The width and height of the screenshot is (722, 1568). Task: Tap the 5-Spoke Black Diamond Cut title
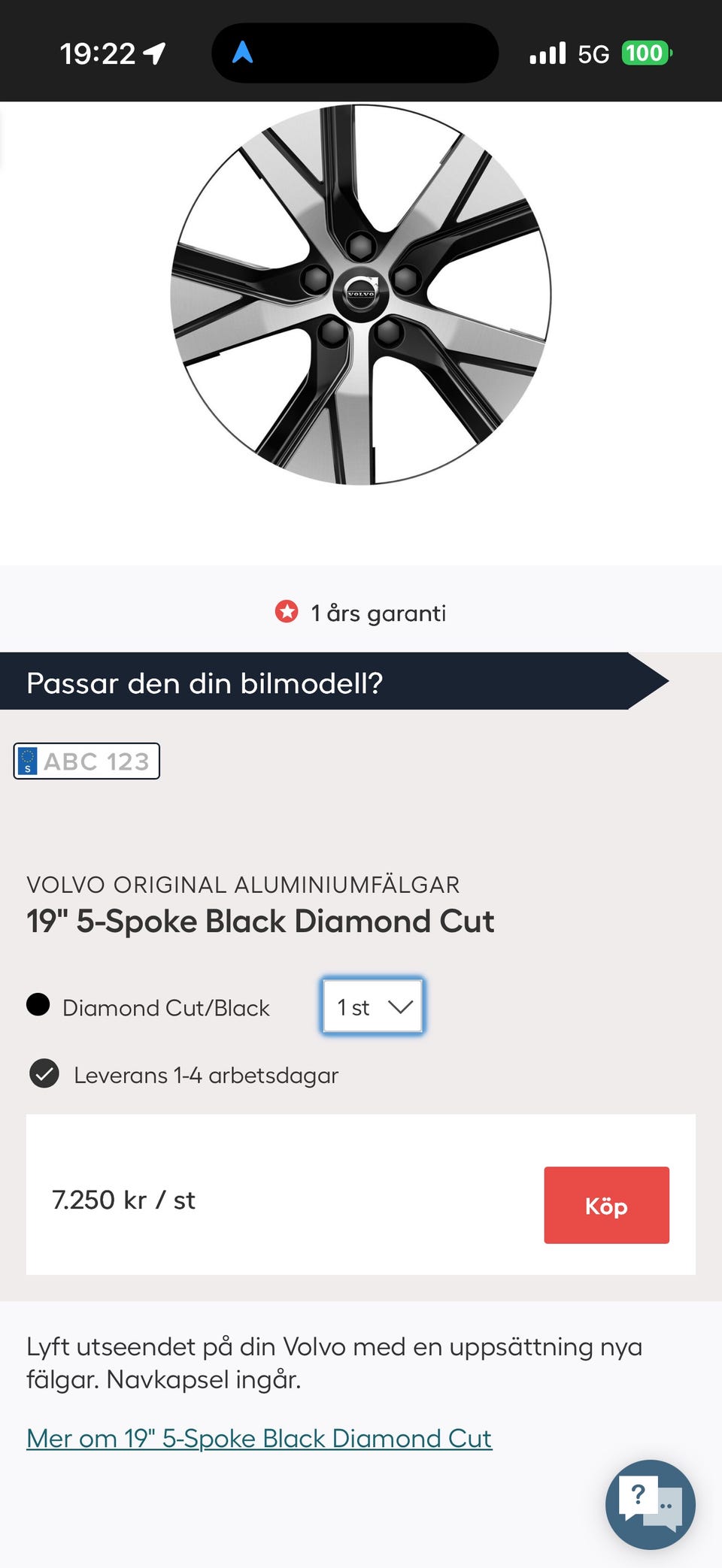pos(260,920)
